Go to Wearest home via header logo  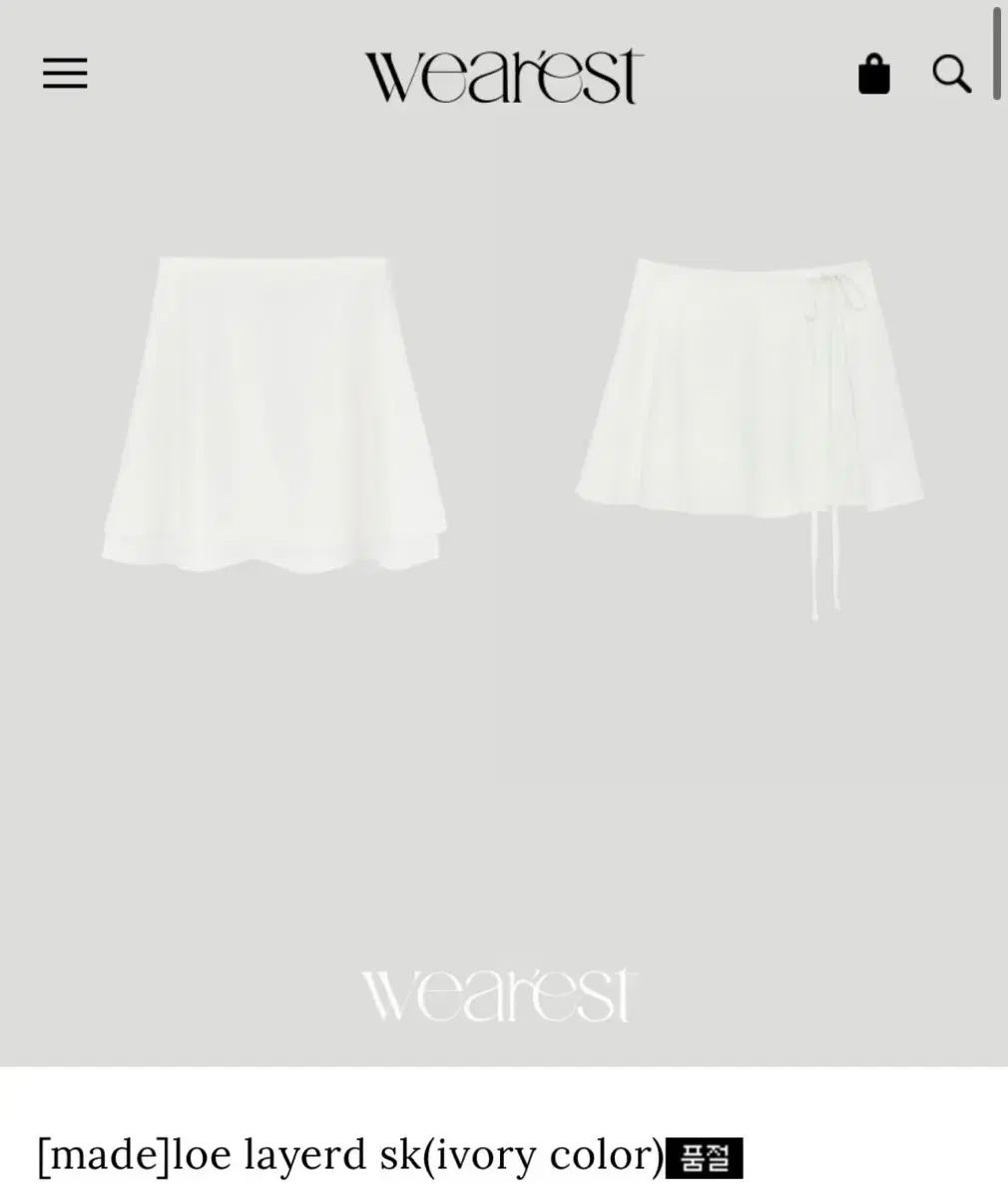[504, 76]
